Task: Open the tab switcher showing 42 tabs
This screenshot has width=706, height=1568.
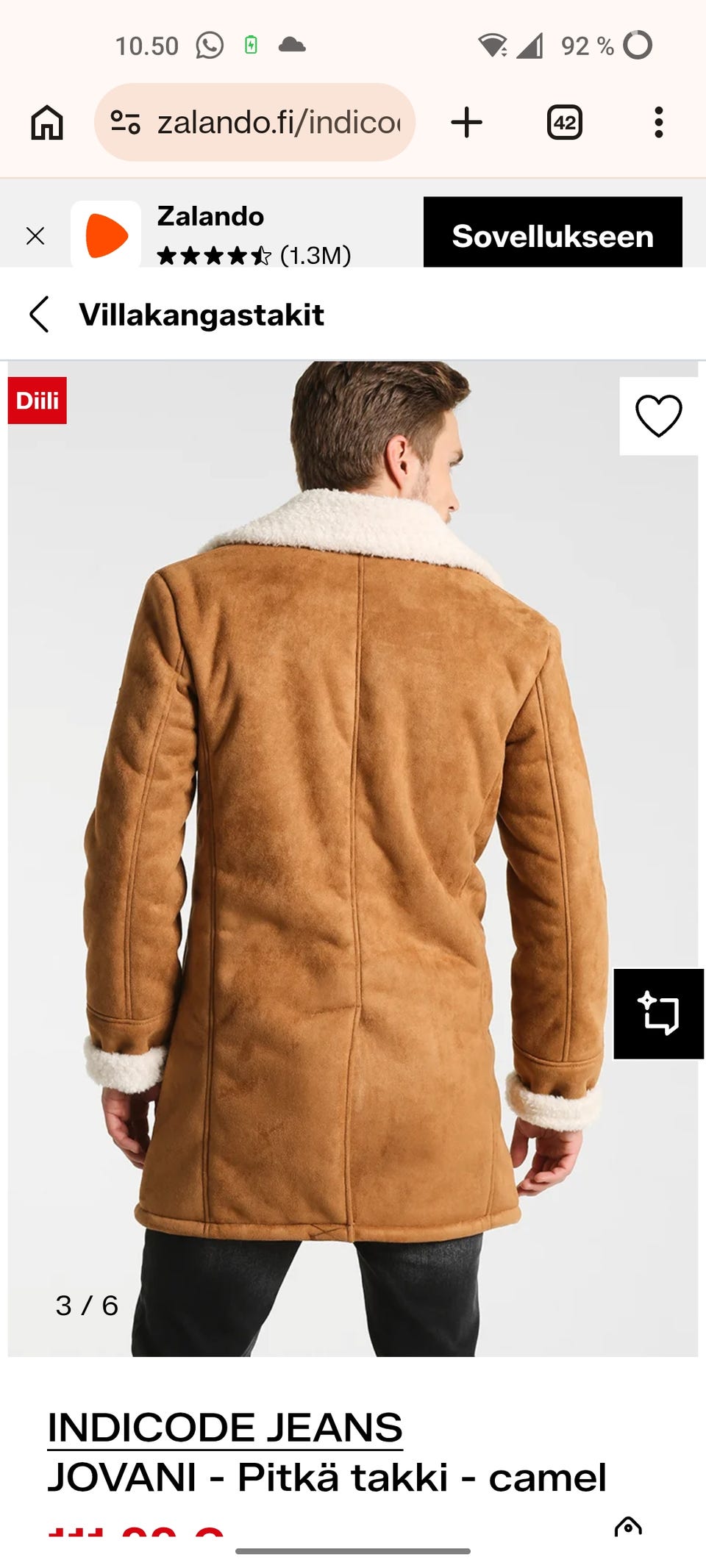Action: (x=564, y=122)
